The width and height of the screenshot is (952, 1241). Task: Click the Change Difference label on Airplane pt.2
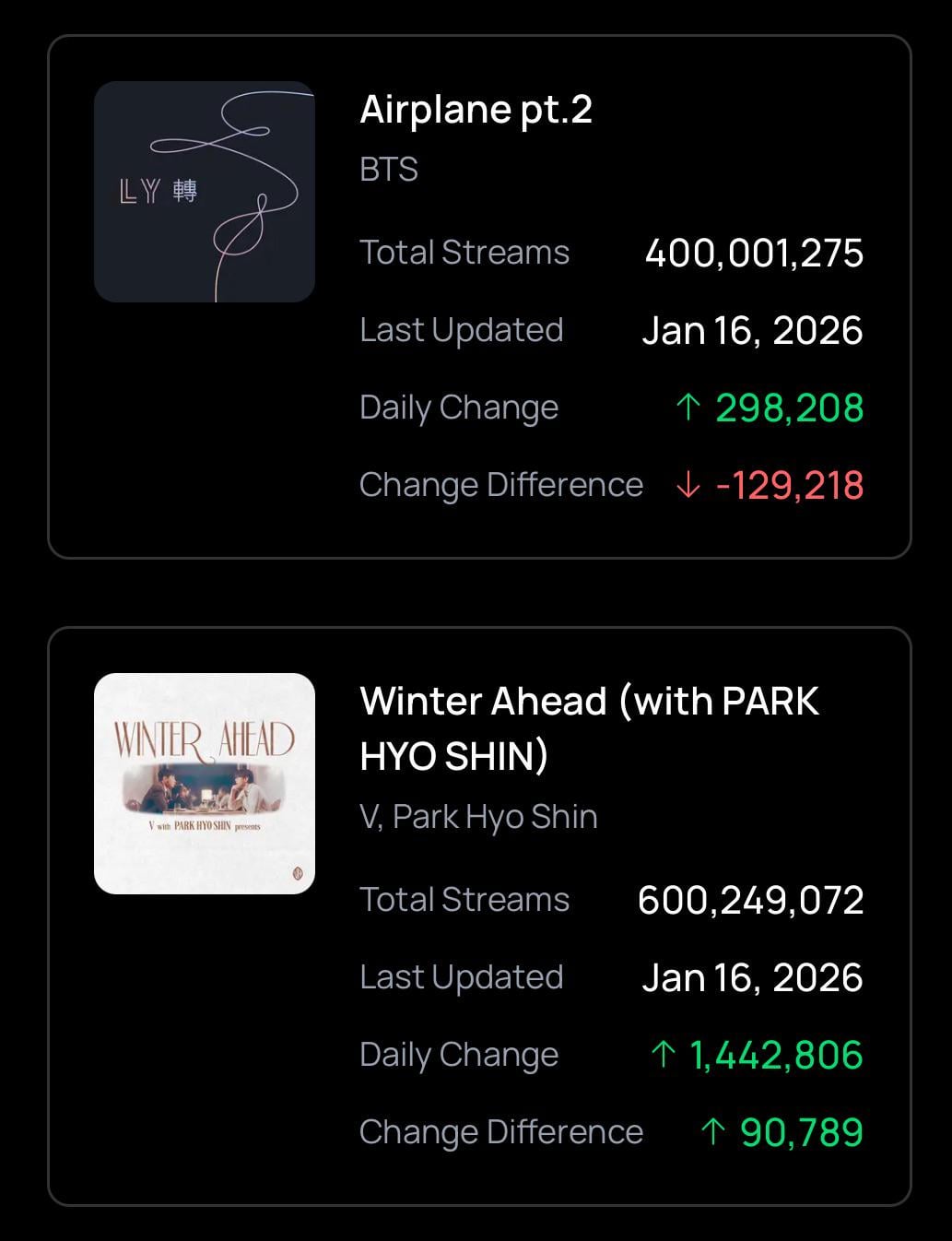[x=501, y=484]
